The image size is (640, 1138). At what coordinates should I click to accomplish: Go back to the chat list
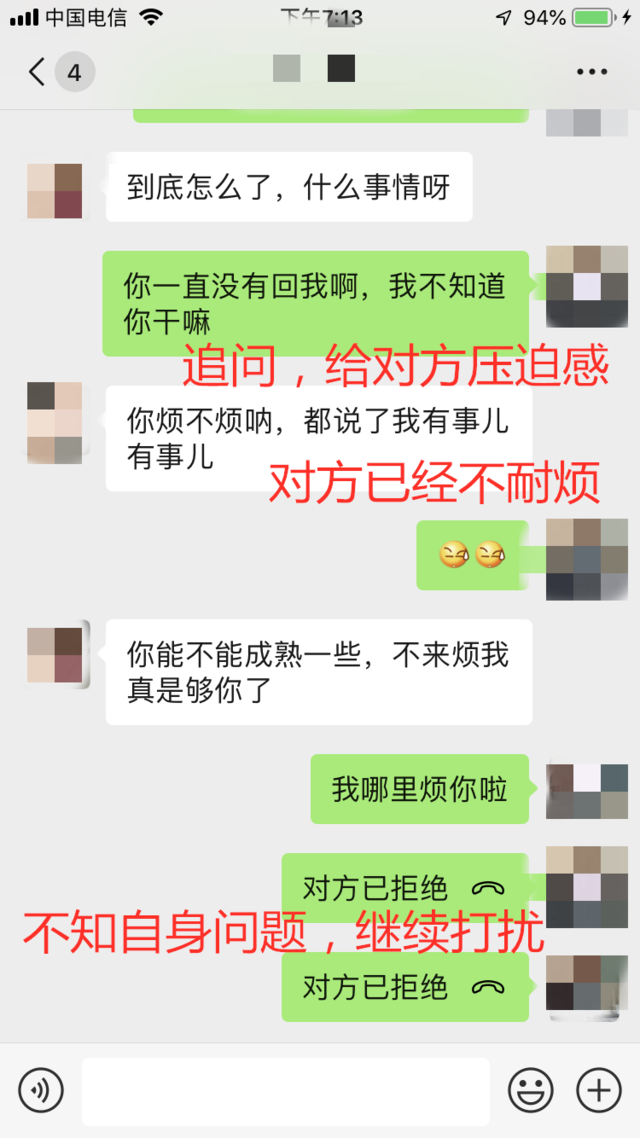tap(38, 72)
